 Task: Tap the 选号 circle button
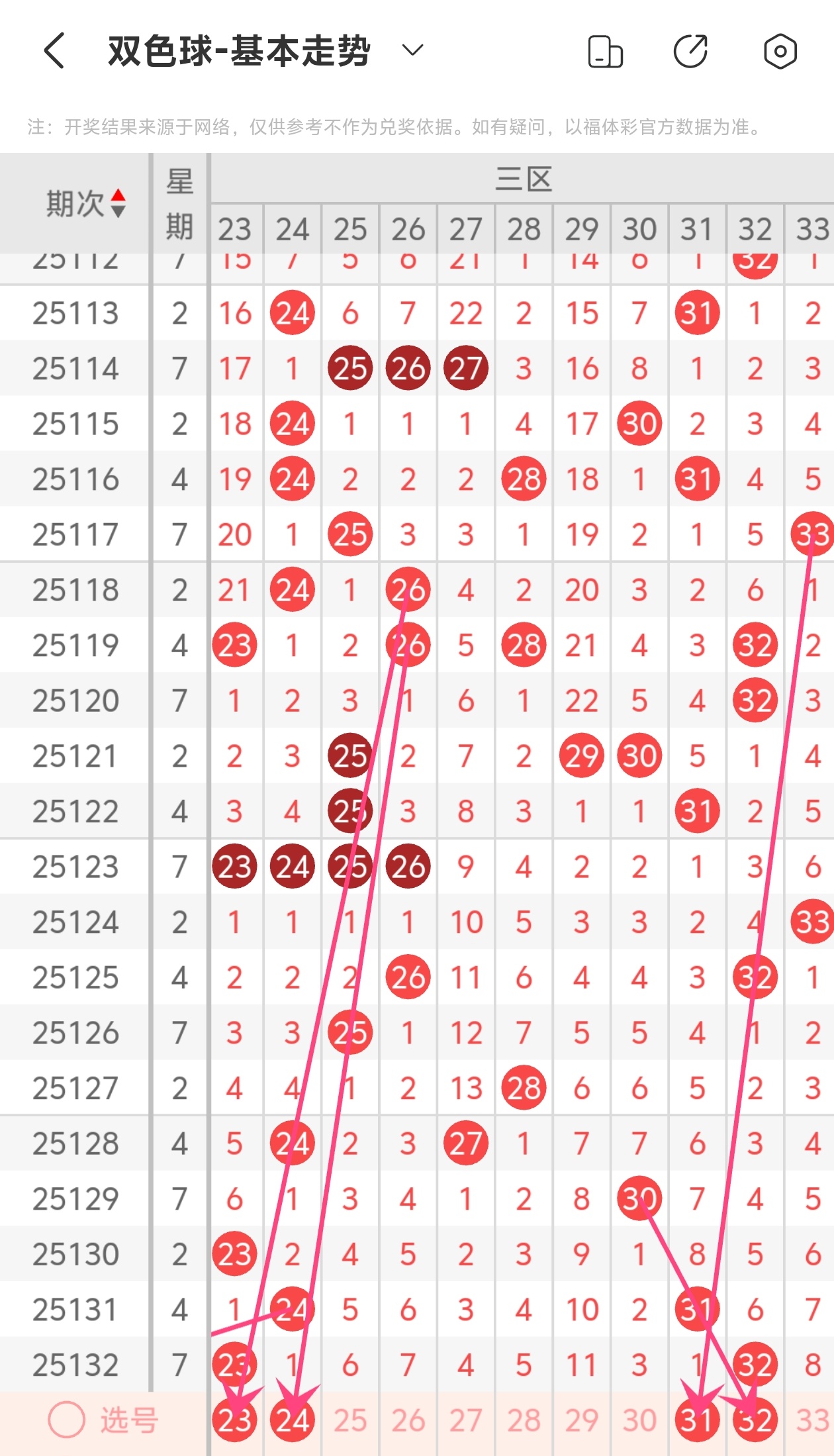(x=67, y=1420)
